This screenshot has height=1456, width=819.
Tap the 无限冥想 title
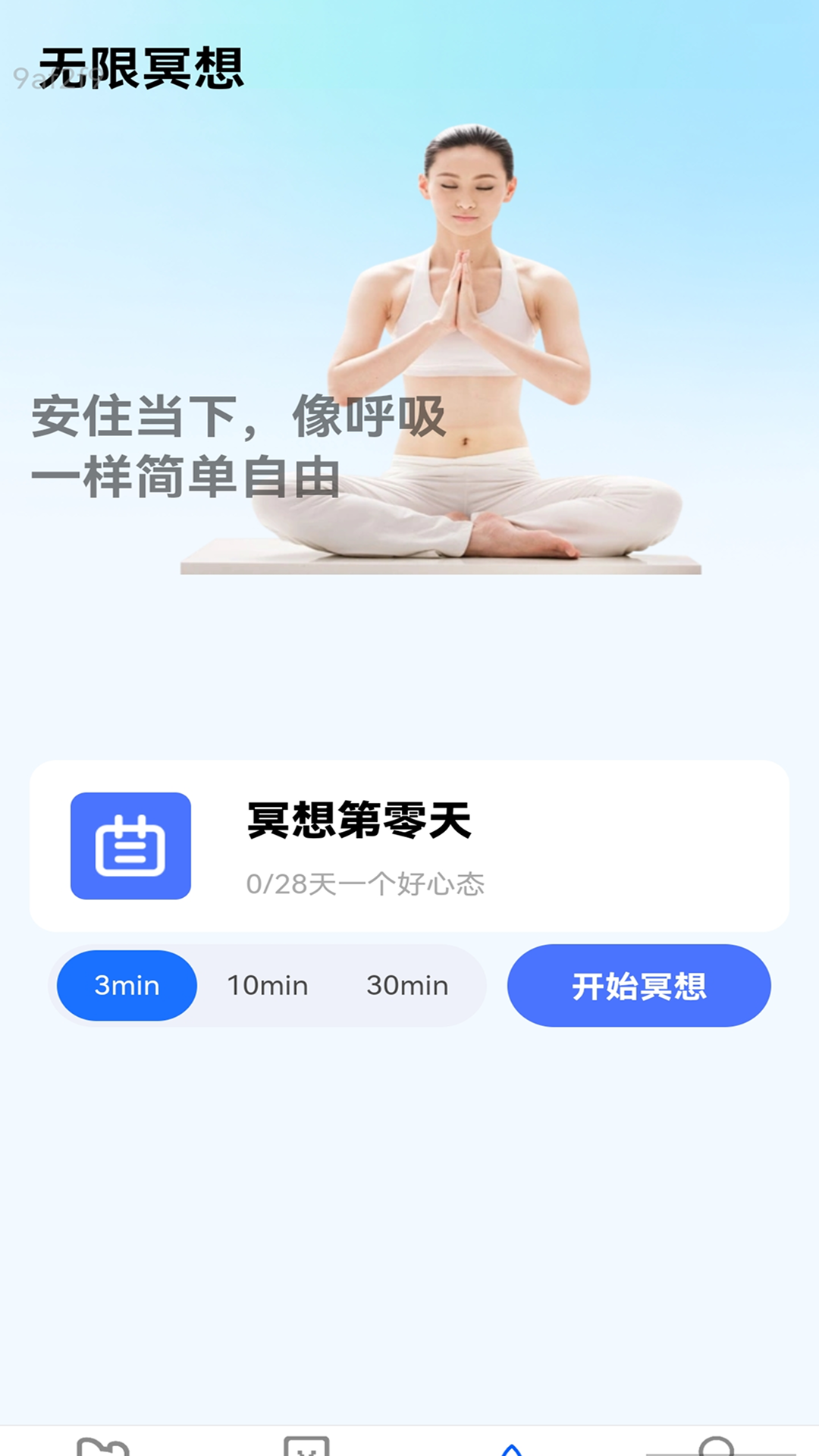tap(143, 67)
